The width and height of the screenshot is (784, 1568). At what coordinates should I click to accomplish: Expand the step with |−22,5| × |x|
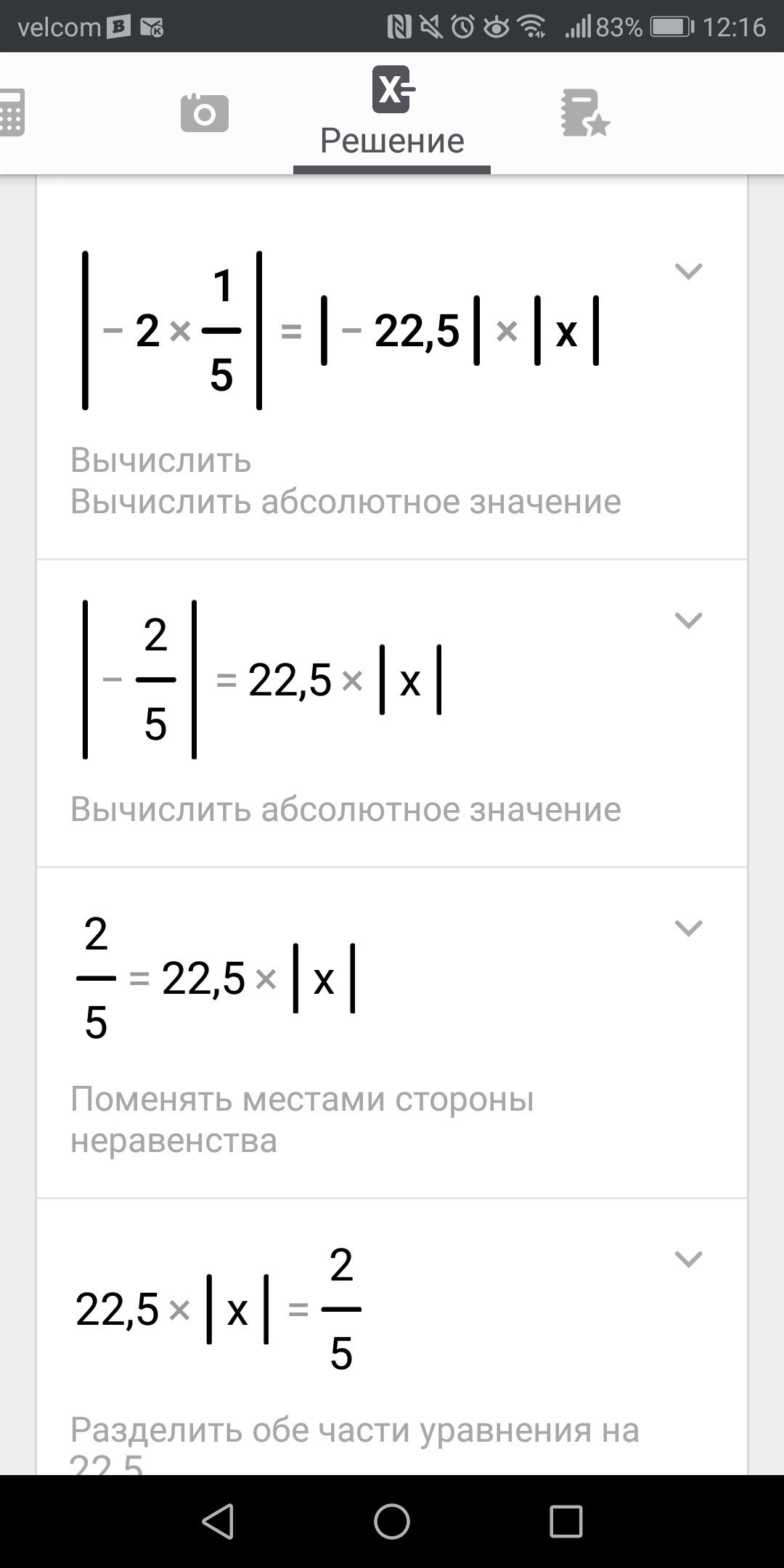688,271
